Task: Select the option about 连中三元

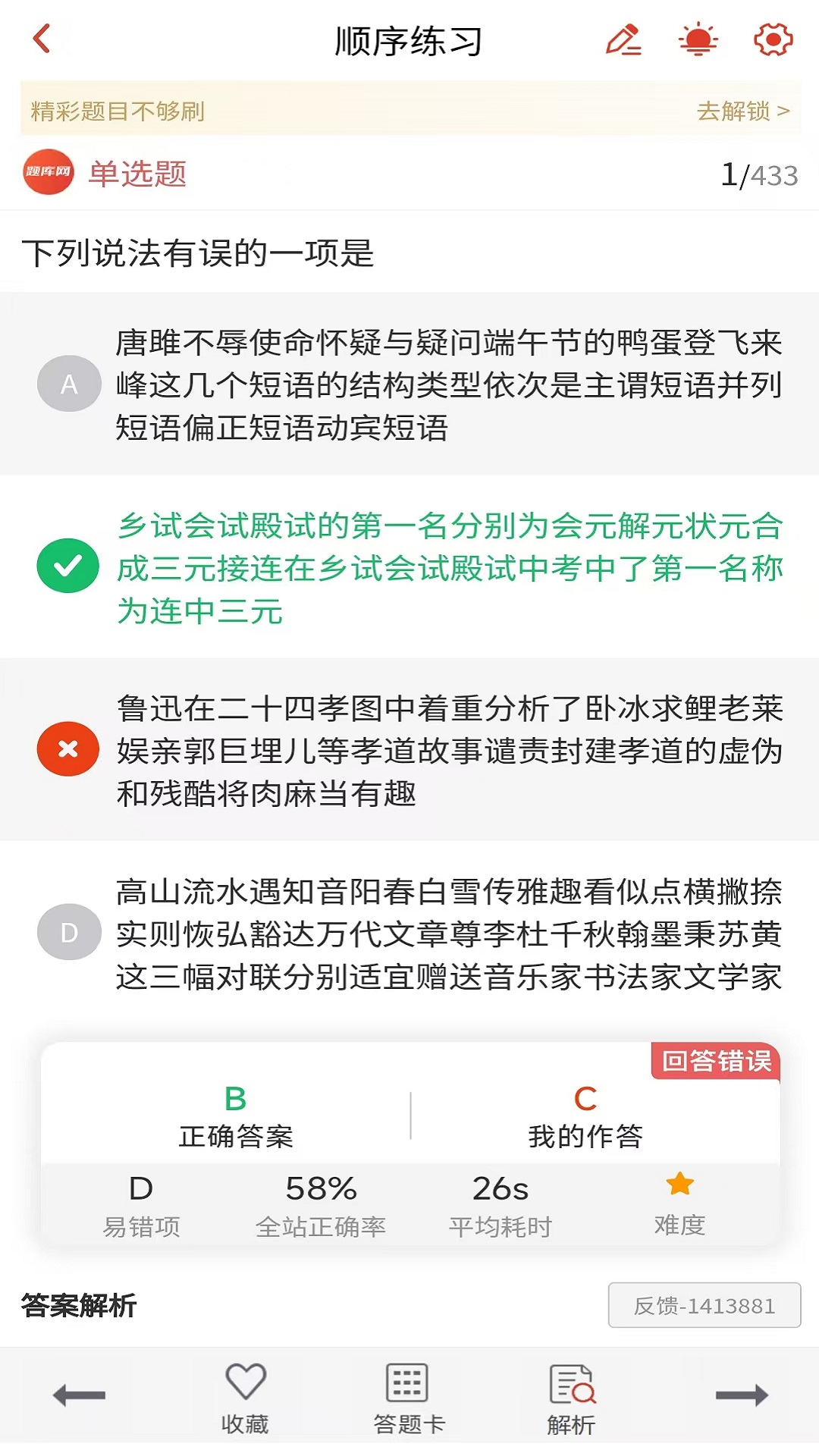Action: (409, 567)
